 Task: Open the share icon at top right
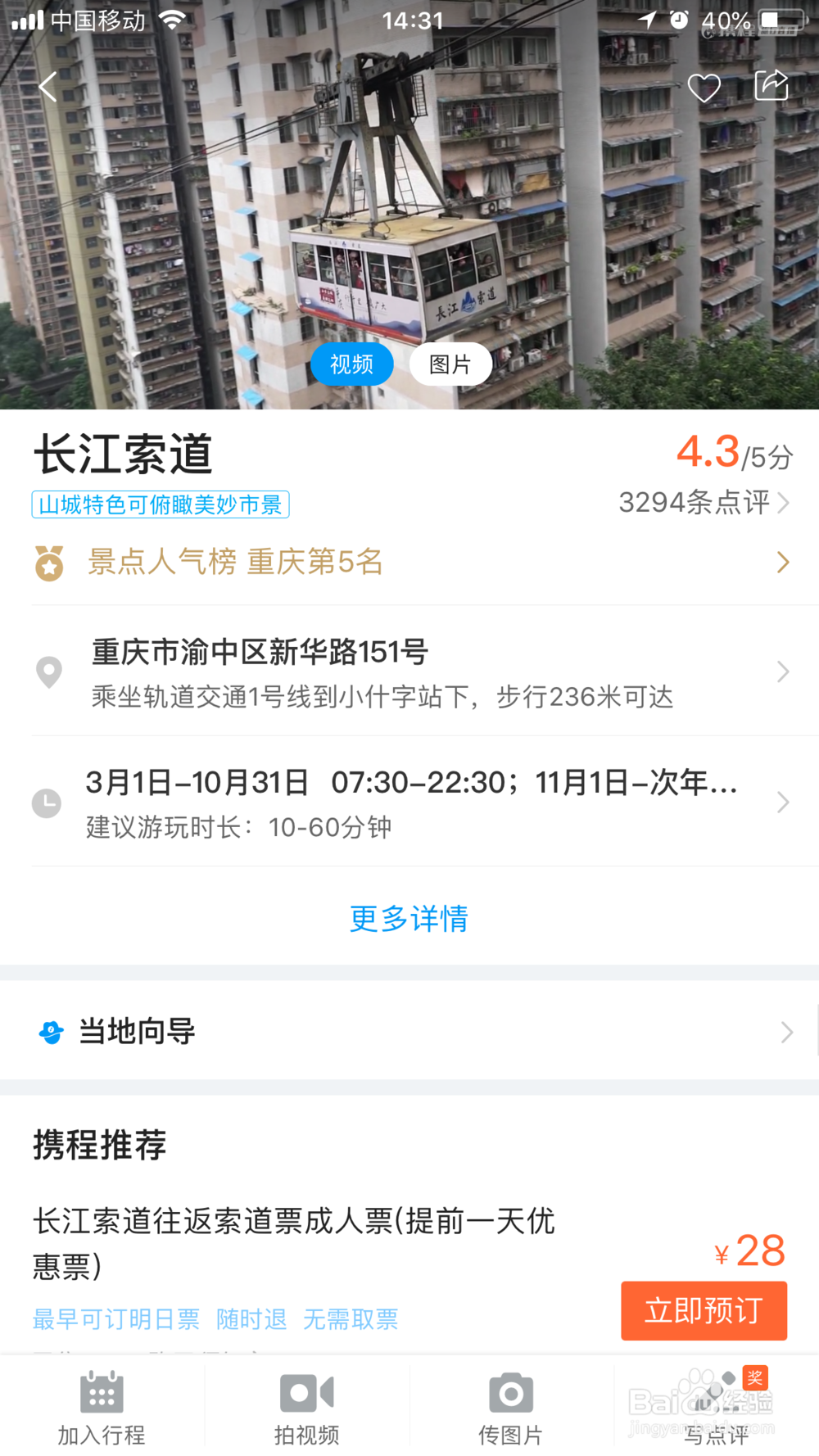click(x=771, y=85)
